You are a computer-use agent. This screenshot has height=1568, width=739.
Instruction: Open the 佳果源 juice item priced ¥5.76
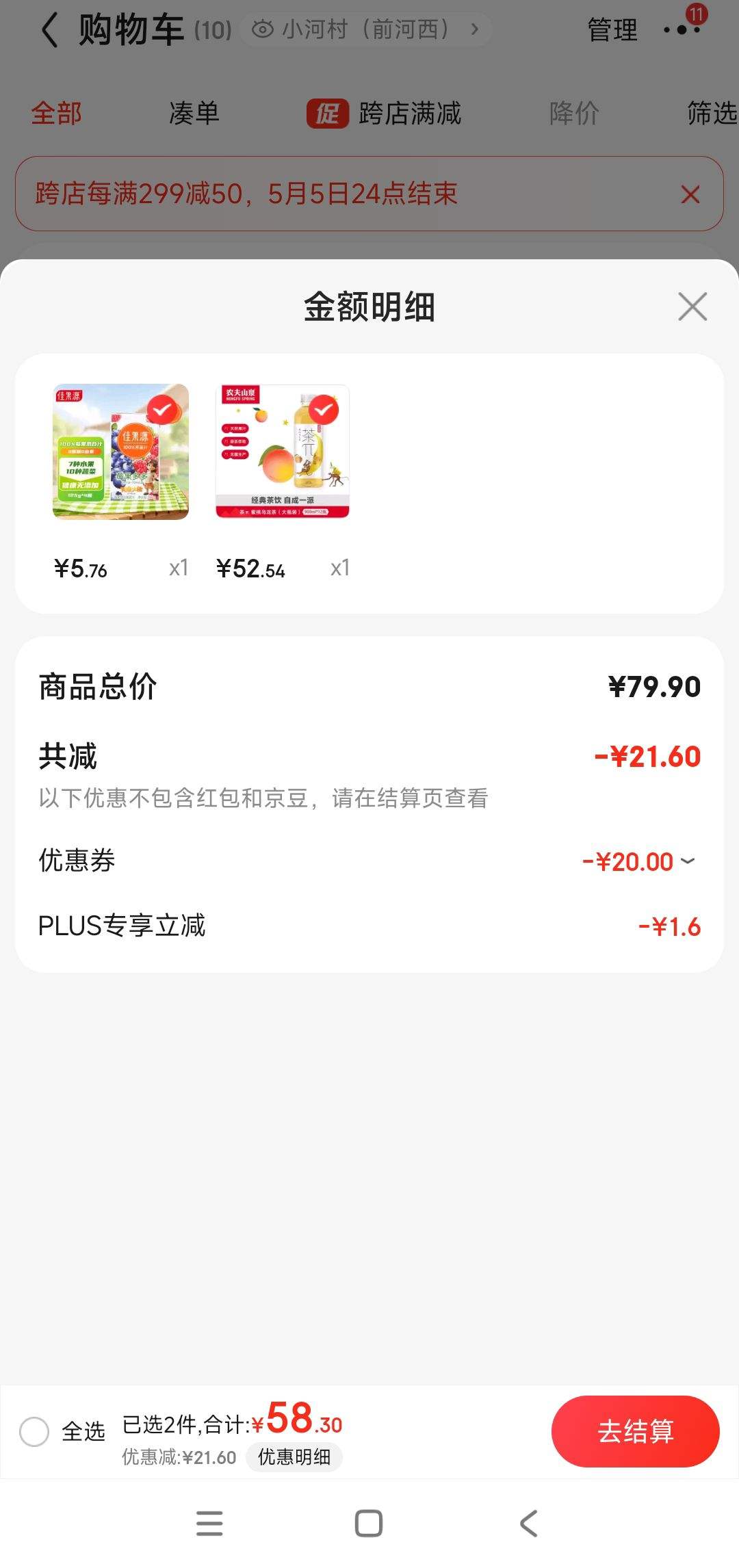click(x=120, y=452)
